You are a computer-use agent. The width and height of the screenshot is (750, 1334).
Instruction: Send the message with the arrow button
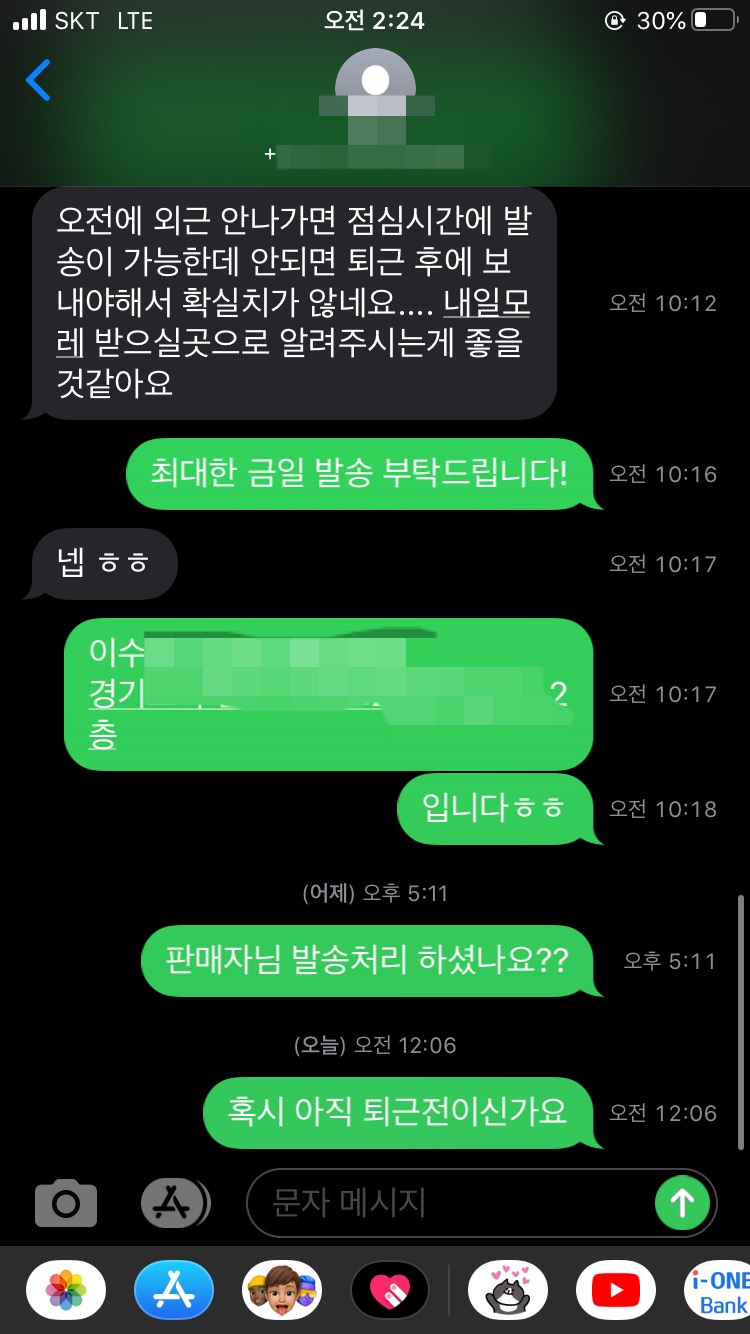point(682,1203)
